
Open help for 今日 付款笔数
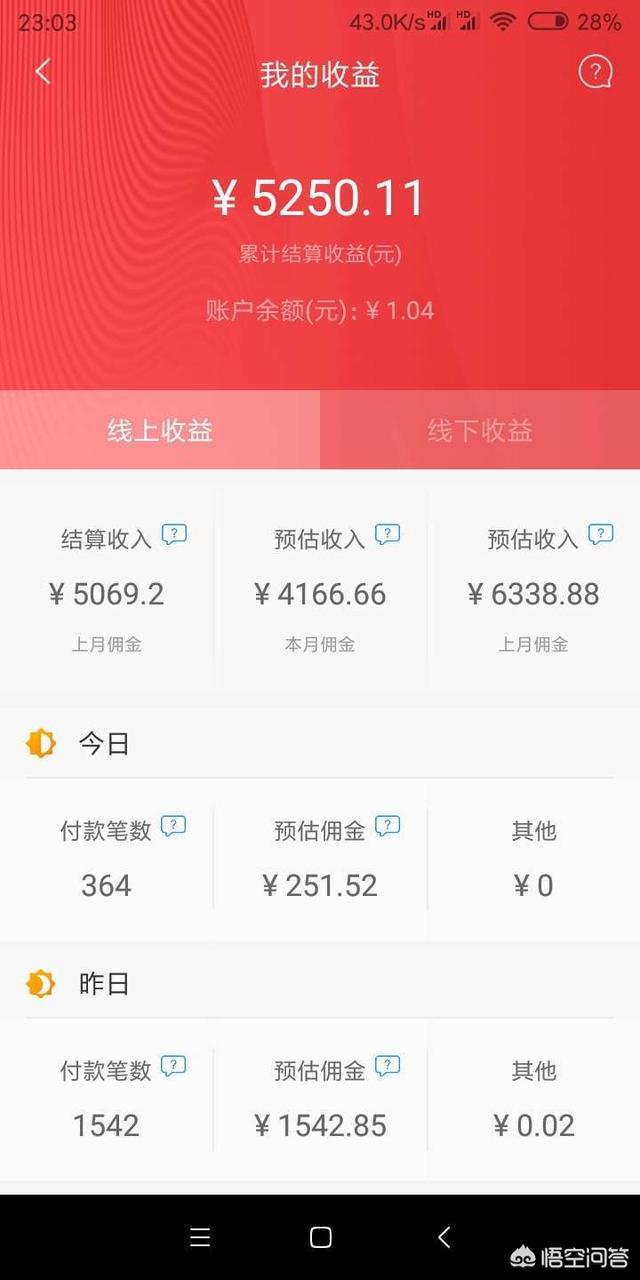point(174,826)
